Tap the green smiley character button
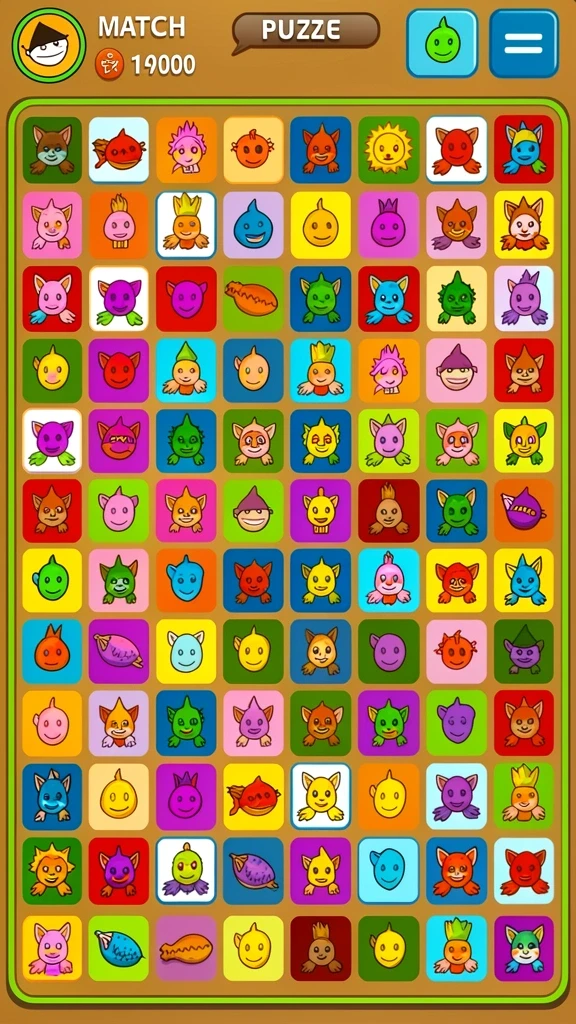The image size is (576, 1024). pos(442,43)
